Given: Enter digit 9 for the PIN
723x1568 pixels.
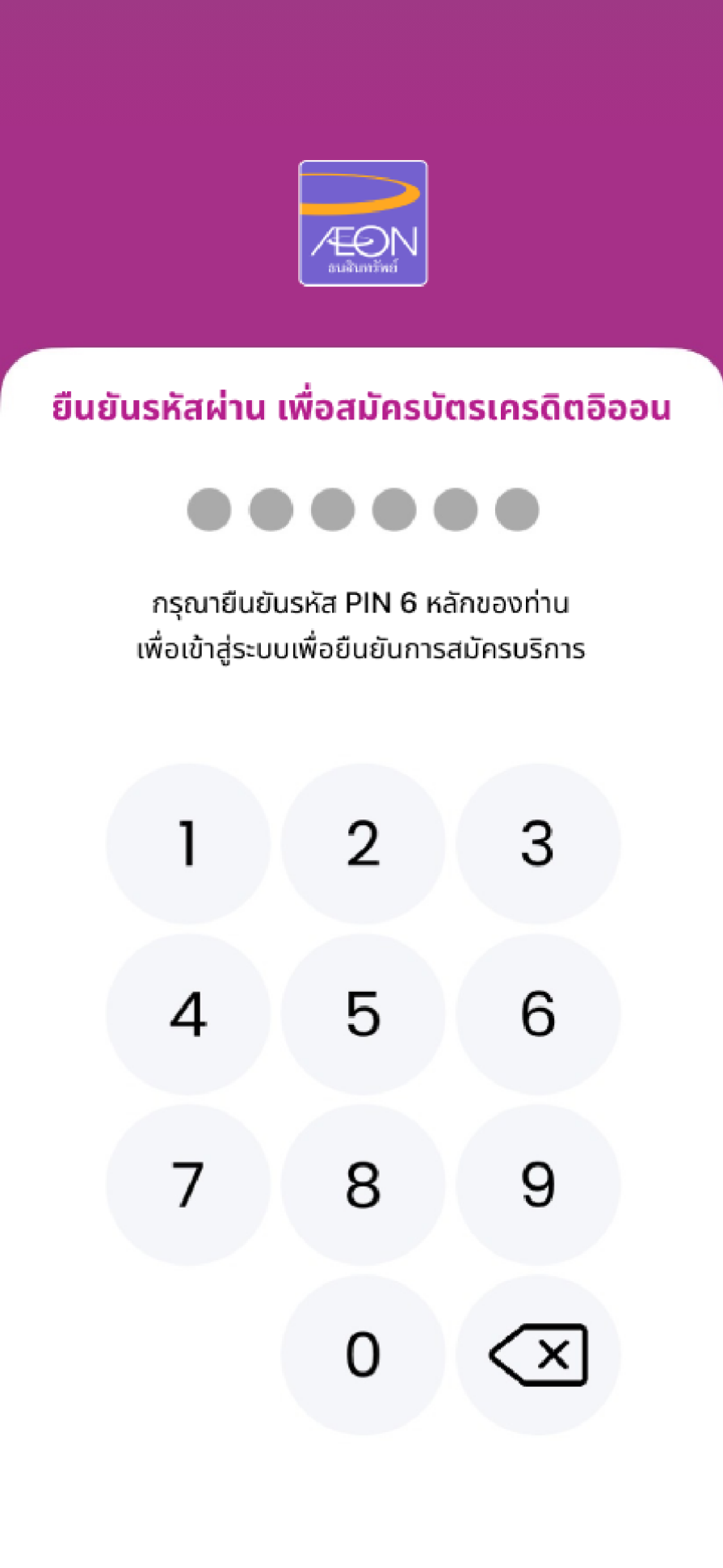Looking at the screenshot, I should click(538, 1185).
